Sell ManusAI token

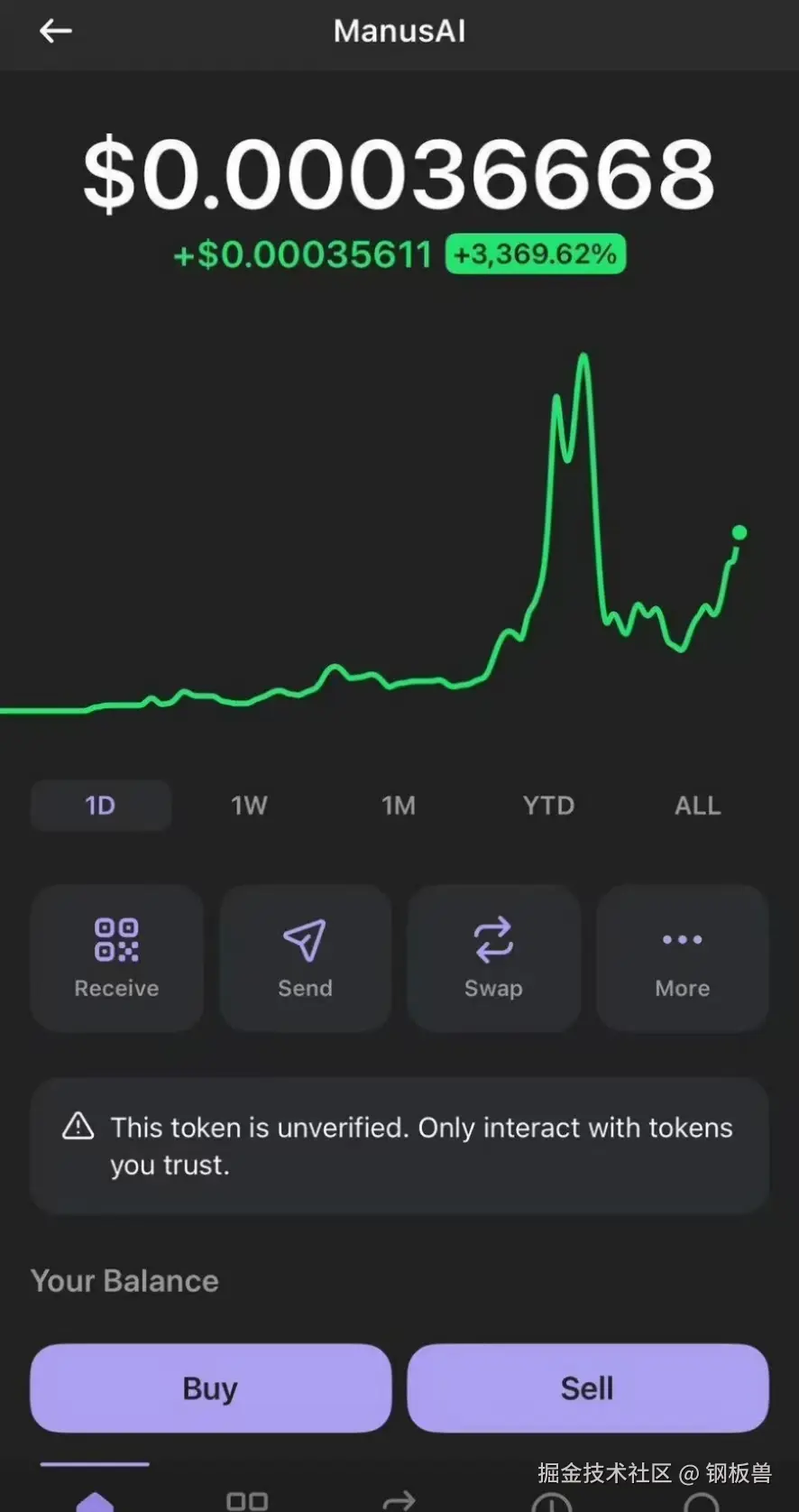pyautogui.click(x=588, y=1388)
